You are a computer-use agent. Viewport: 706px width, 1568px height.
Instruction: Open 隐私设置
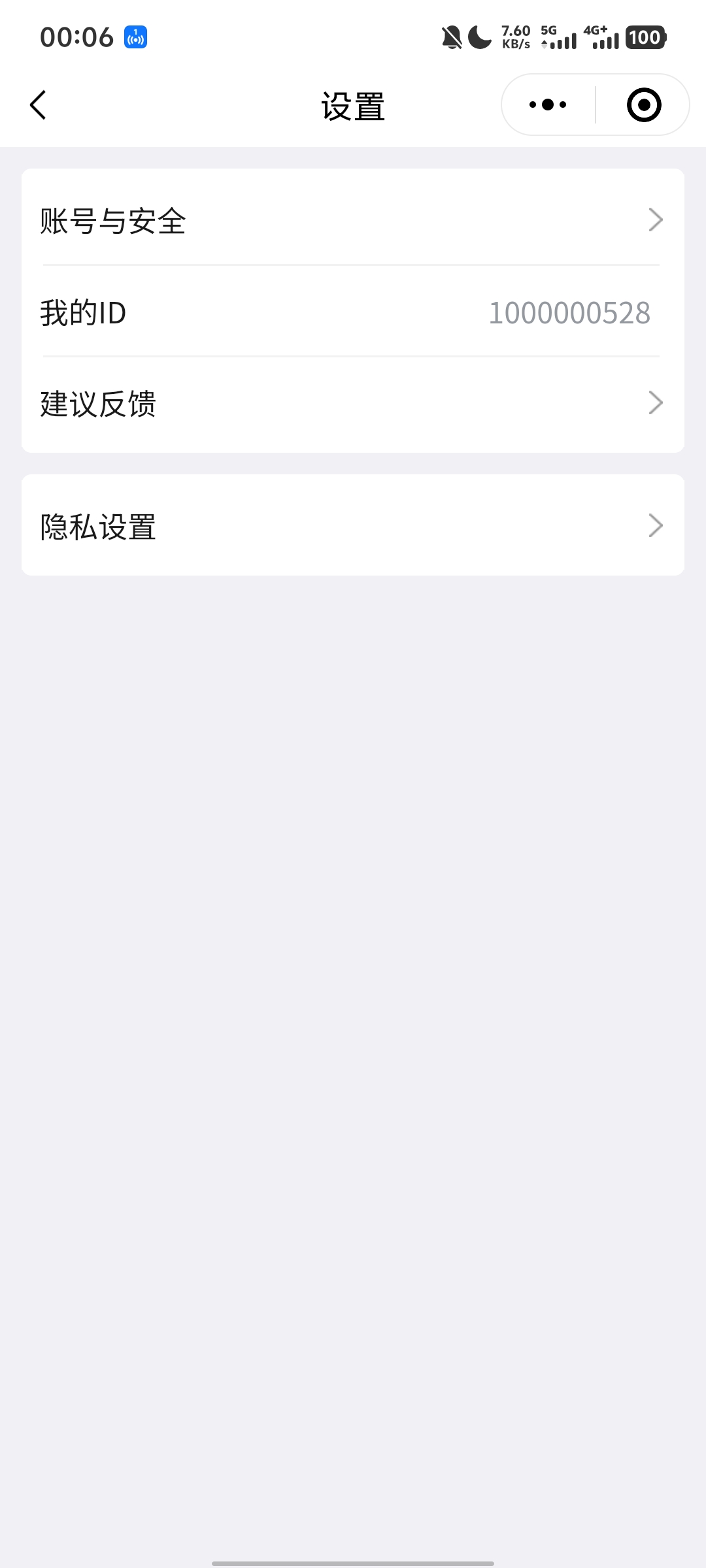(x=353, y=525)
